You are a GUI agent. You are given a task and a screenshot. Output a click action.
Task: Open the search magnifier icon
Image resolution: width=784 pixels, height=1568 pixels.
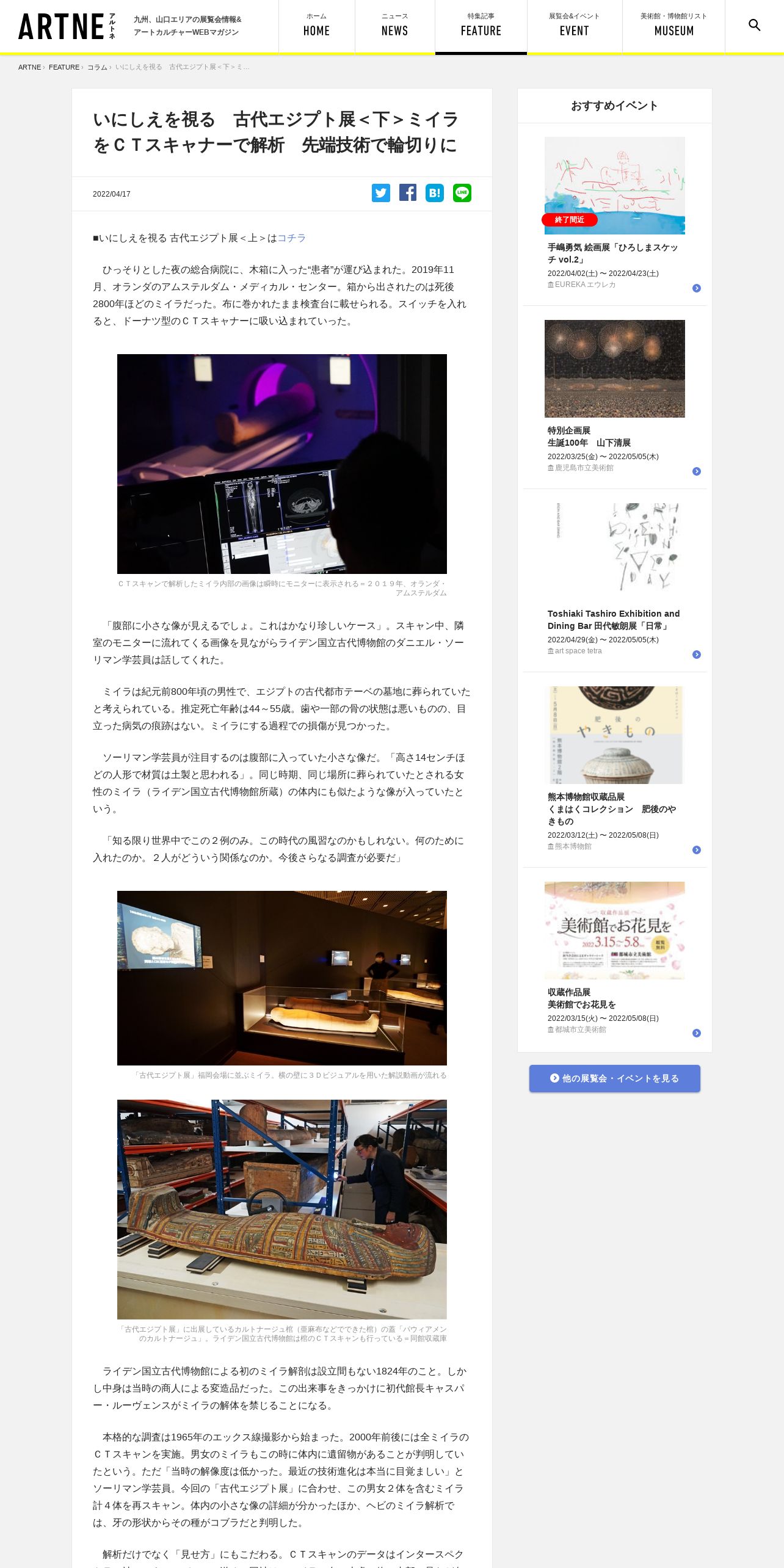tap(754, 25)
